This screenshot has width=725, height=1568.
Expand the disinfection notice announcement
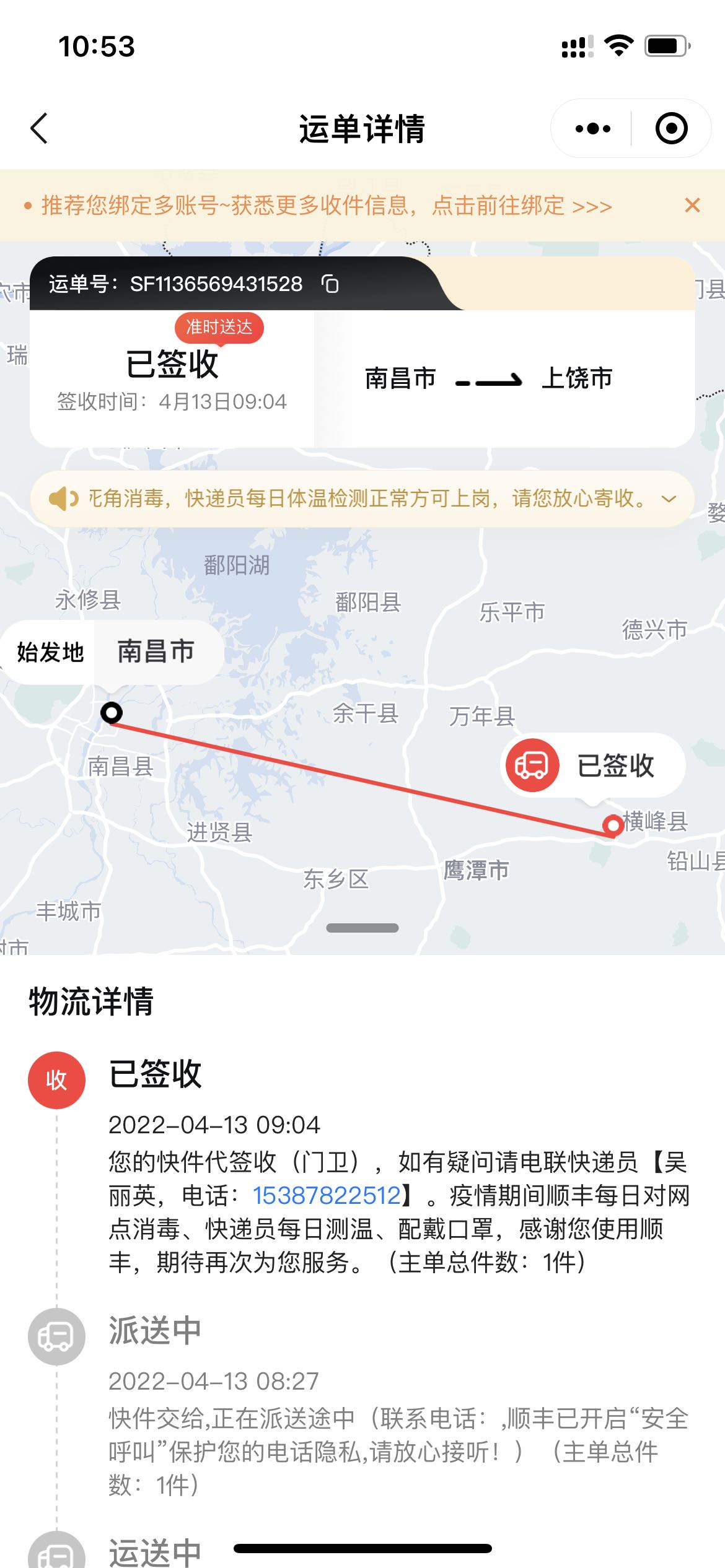tap(669, 499)
